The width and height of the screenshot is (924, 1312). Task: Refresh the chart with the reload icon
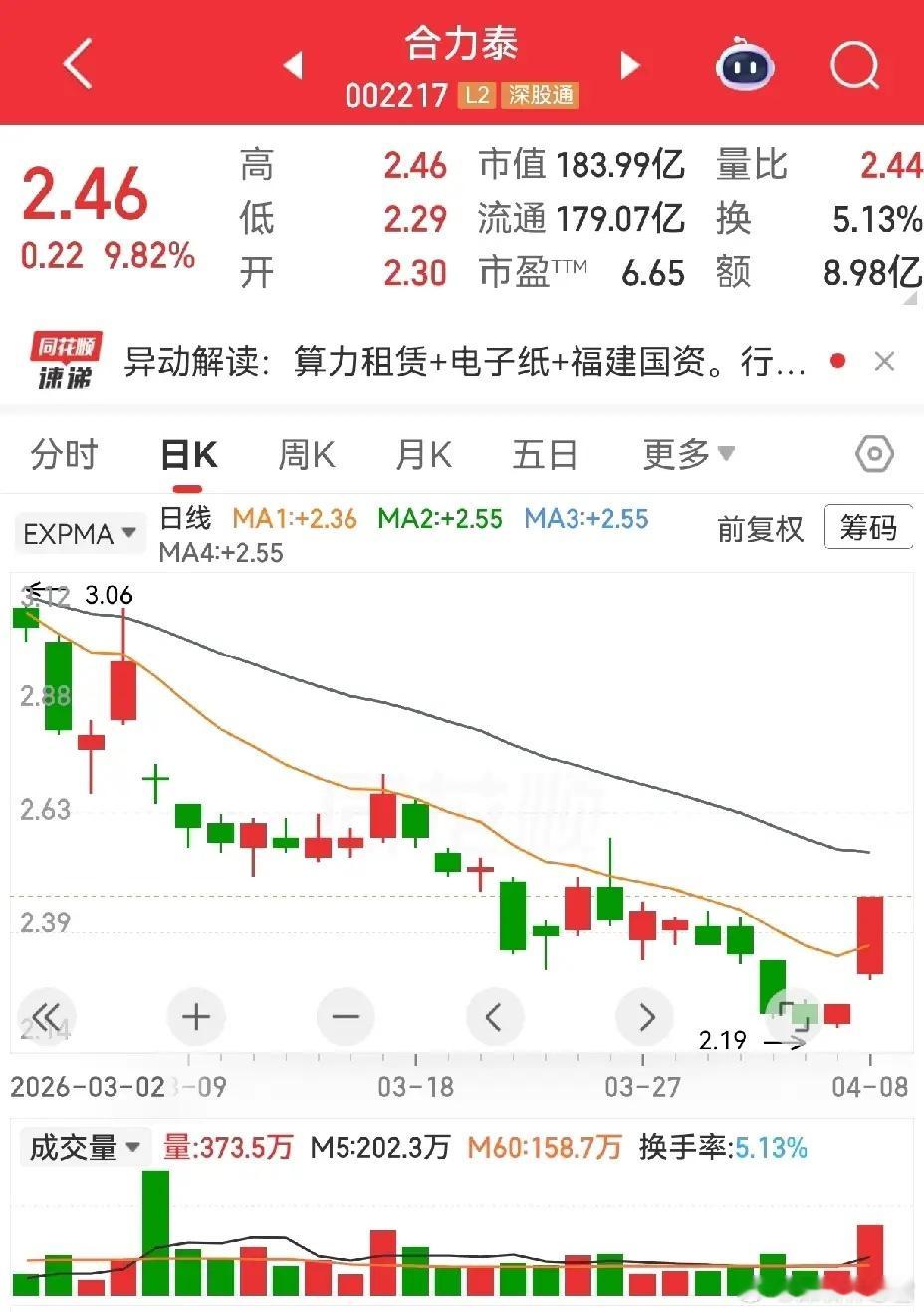[793, 1017]
